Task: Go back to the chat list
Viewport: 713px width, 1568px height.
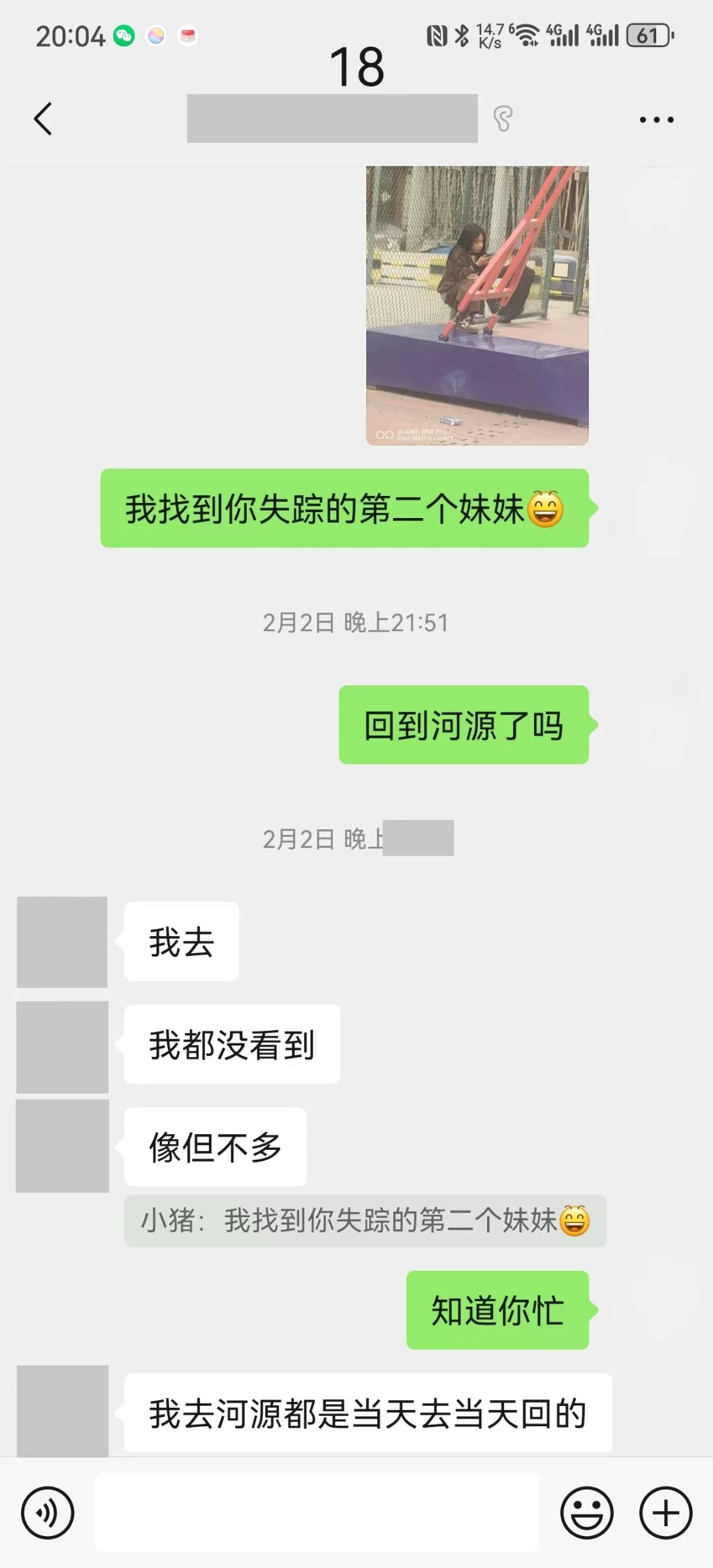Action: 43,119
